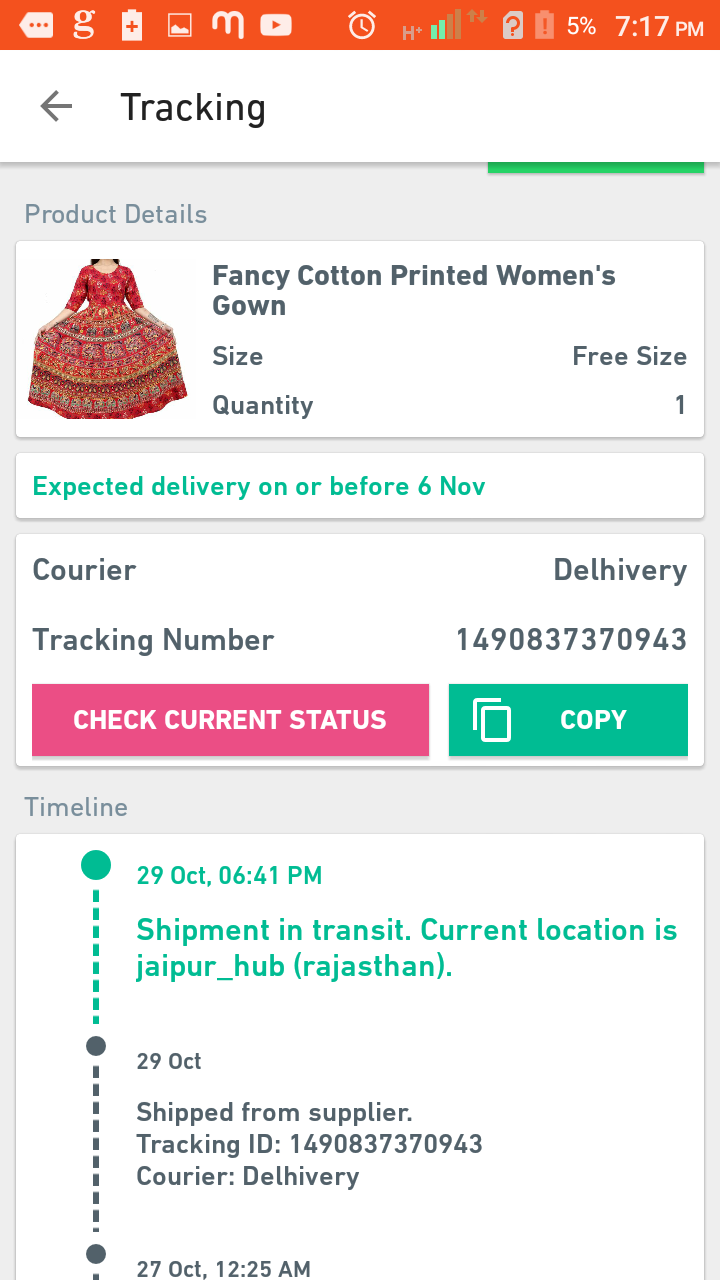
Task: Copy the tracking number
Action: pyautogui.click(x=568, y=720)
